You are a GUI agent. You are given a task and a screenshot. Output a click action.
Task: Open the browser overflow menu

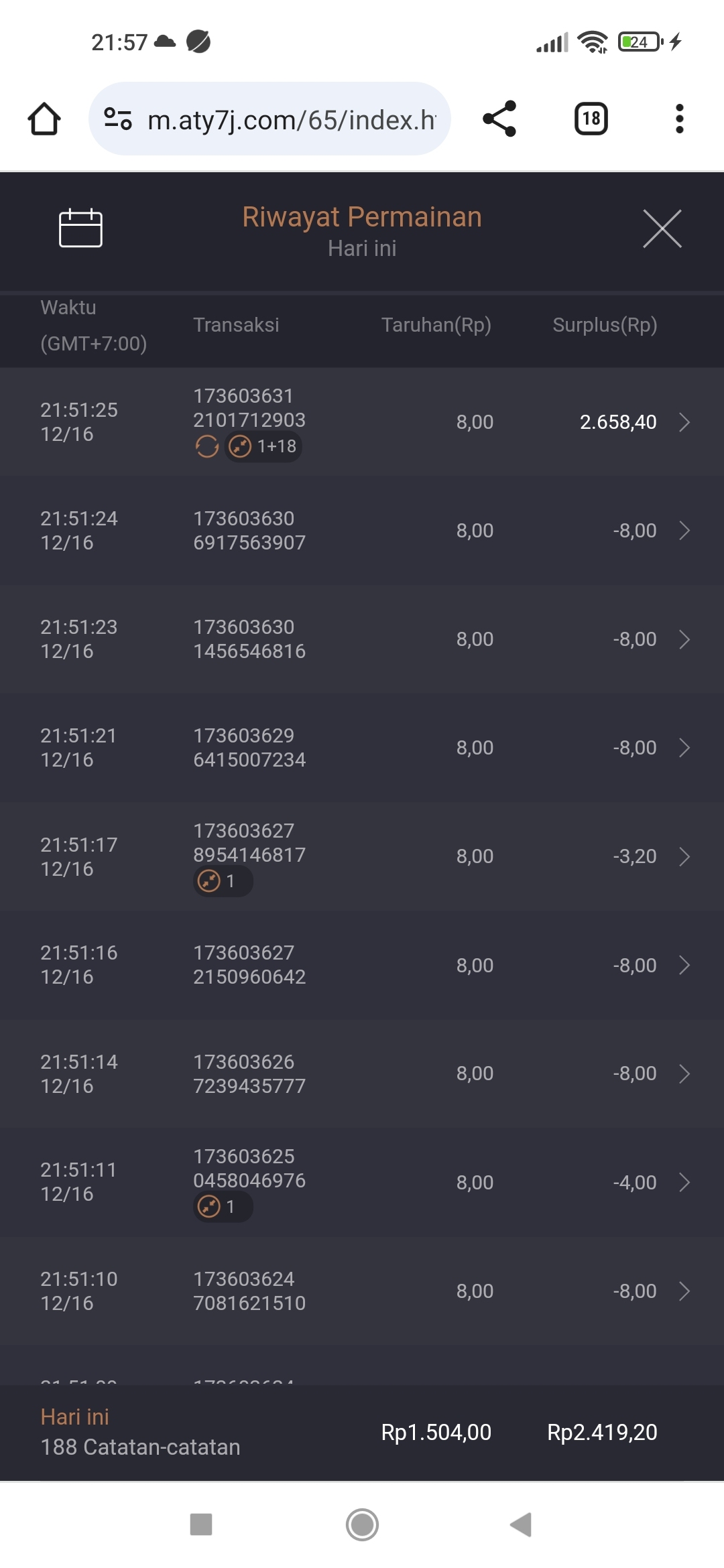pyautogui.click(x=679, y=119)
